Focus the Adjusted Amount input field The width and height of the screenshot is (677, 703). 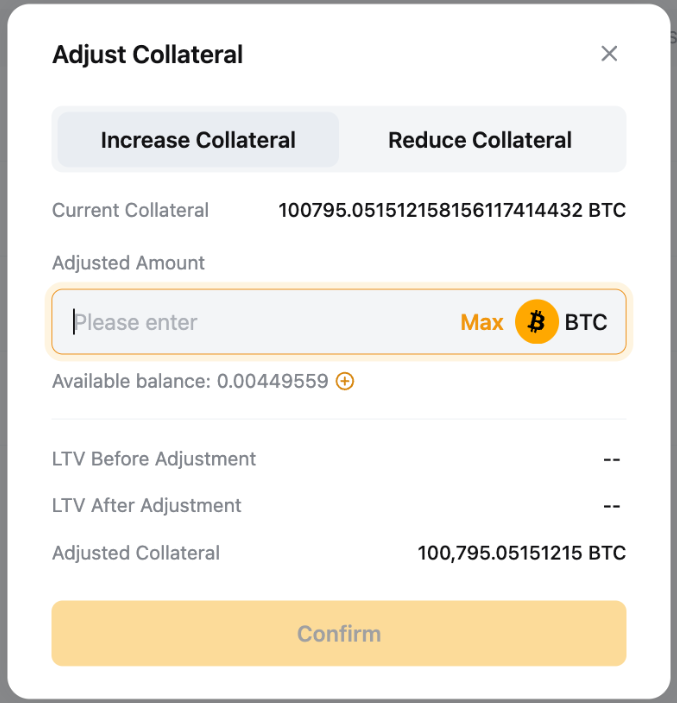[x=260, y=322]
